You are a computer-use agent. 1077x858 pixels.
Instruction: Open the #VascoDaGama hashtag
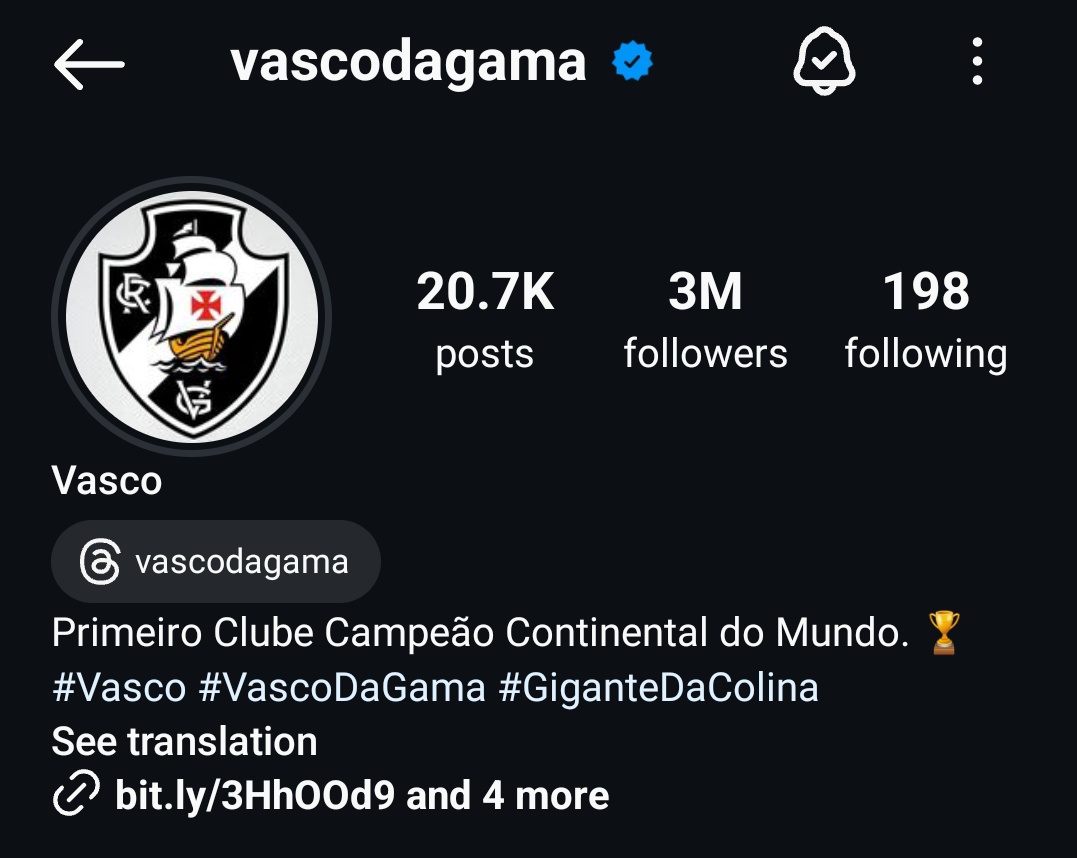pyautogui.click(x=342, y=688)
